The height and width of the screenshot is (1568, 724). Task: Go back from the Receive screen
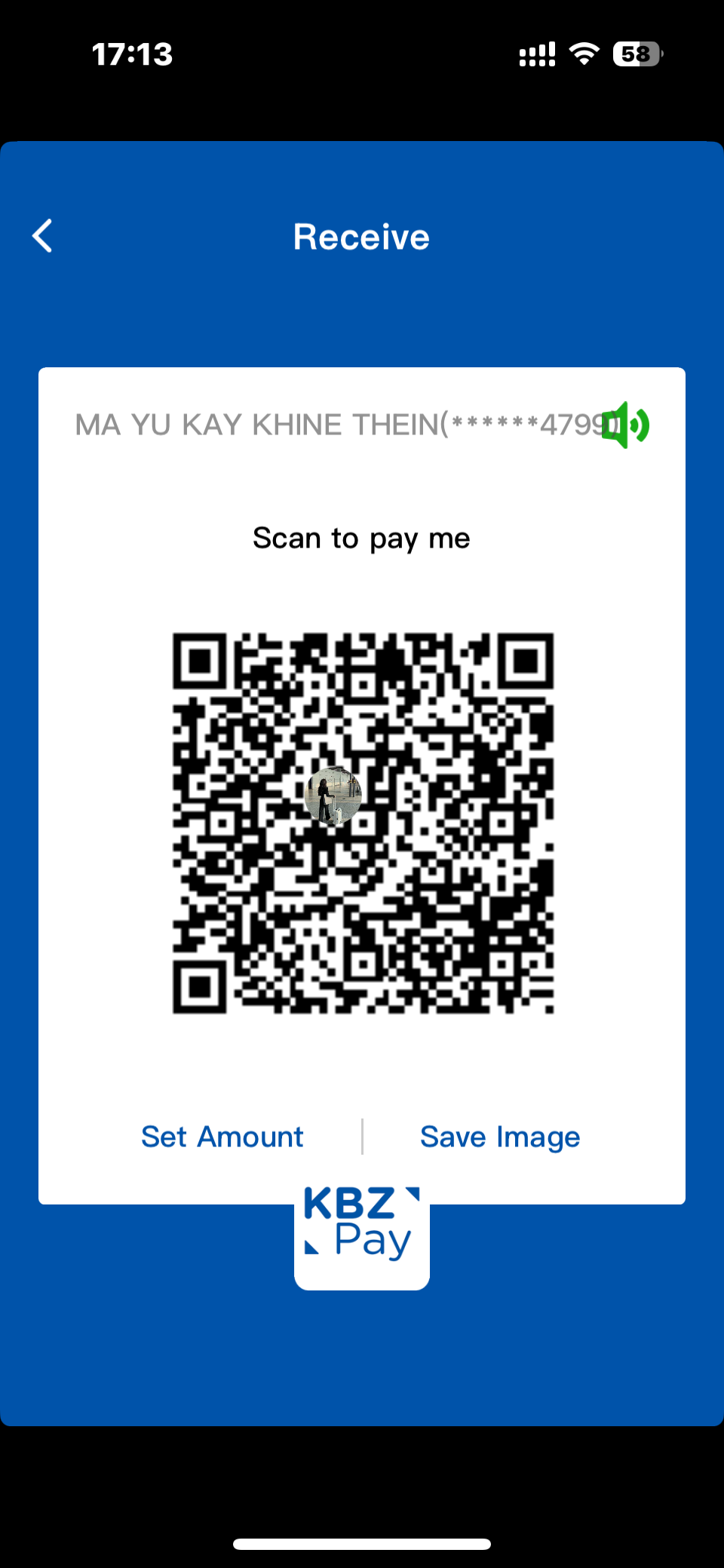pyautogui.click(x=43, y=236)
